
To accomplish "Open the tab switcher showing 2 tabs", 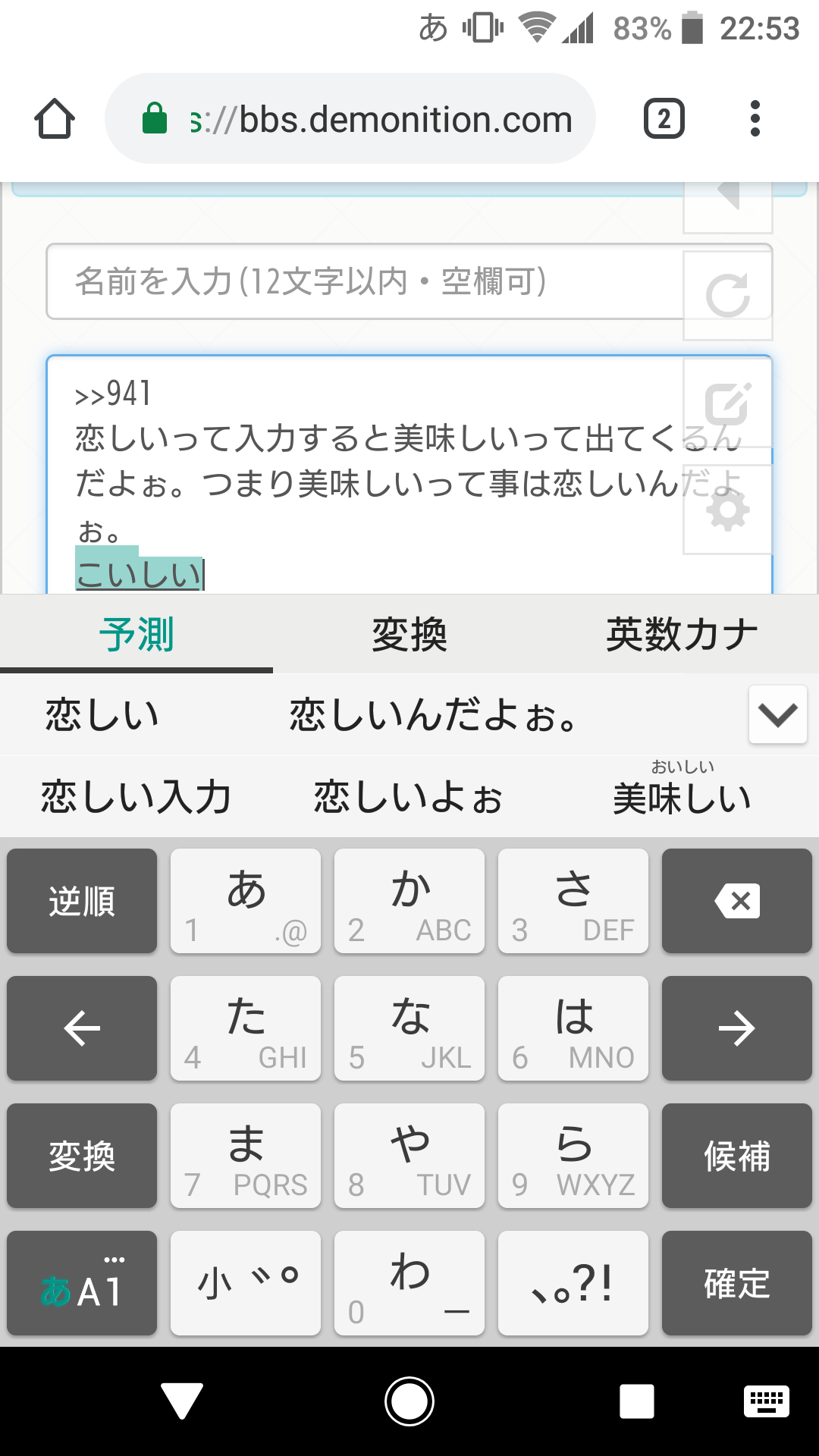I will (664, 119).
